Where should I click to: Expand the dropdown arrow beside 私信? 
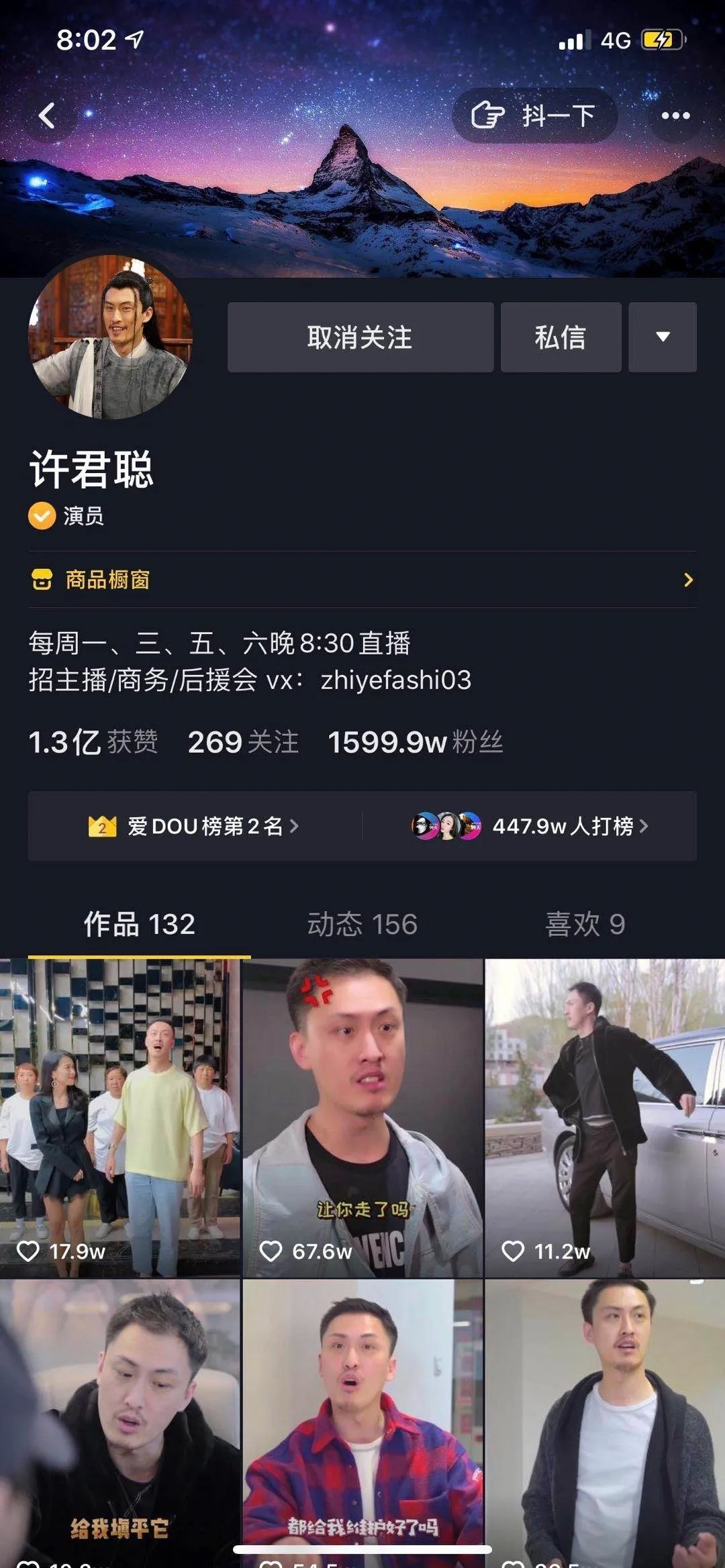click(663, 337)
